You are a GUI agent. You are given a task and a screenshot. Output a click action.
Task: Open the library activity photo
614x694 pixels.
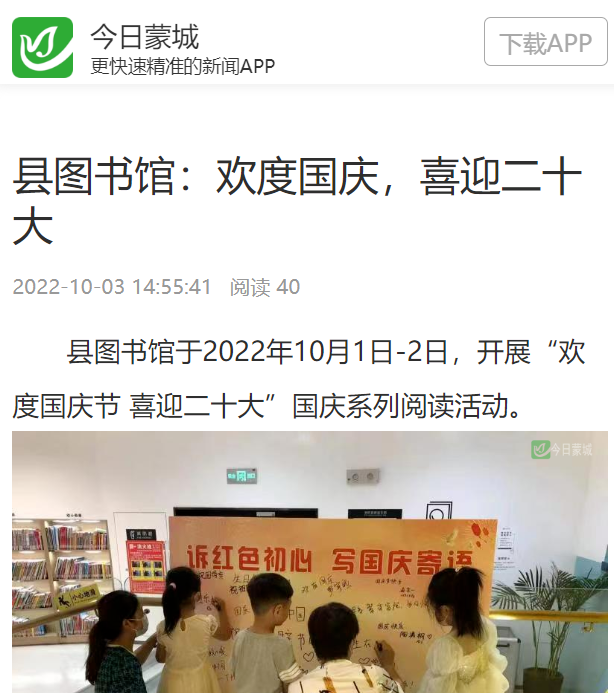pos(309,562)
